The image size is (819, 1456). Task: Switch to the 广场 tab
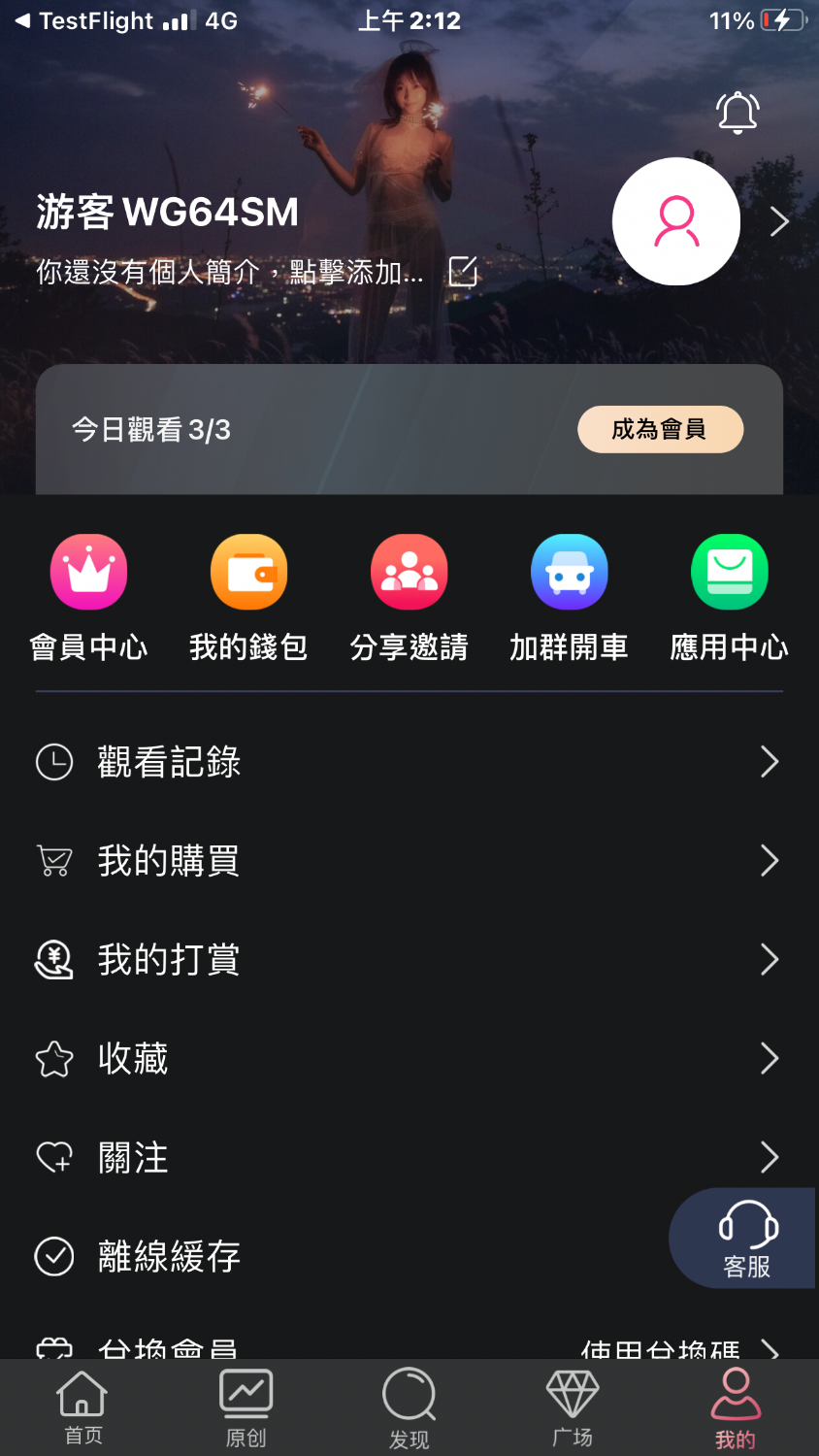click(573, 1407)
